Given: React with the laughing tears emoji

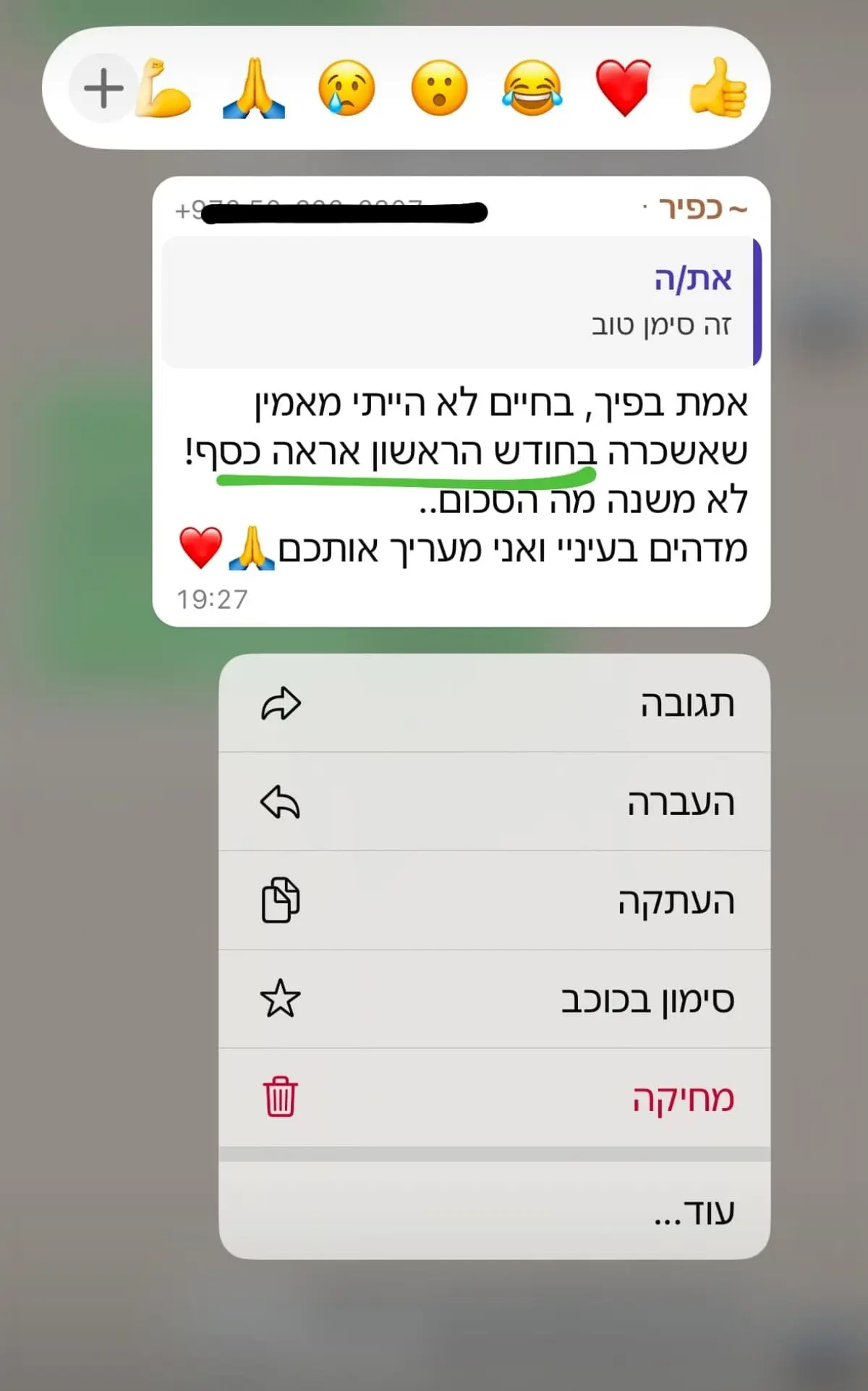Looking at the screenshot, I should pyautogui.click(x=532, y=88).
